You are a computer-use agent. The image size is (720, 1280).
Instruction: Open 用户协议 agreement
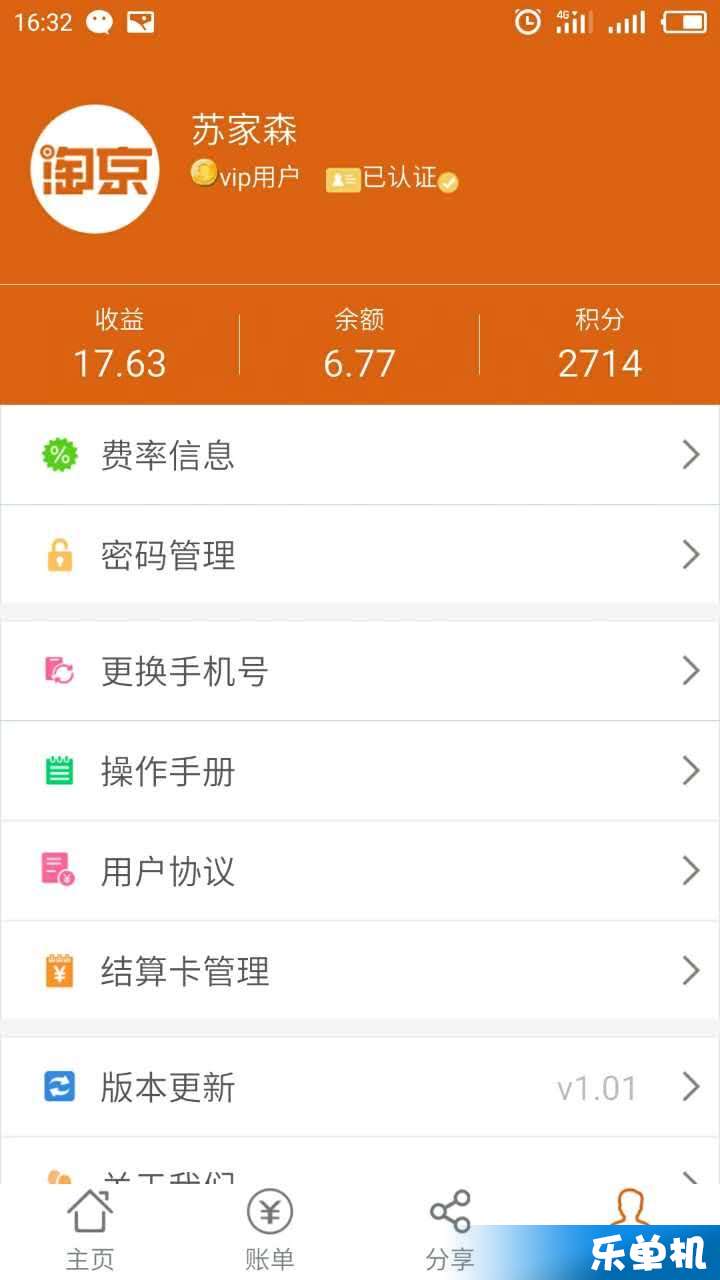click(360, 871)
